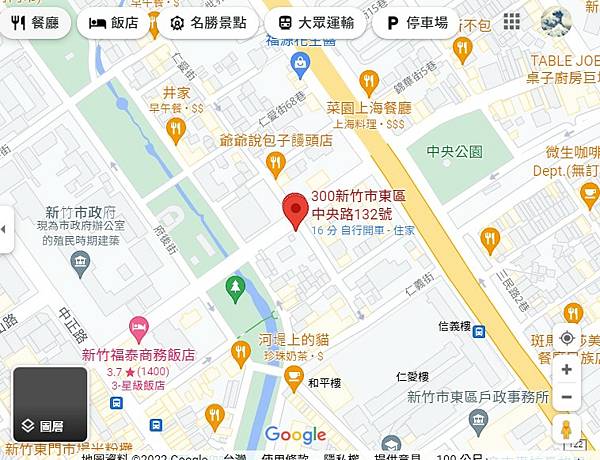Zoom out with the minus button
600x460 pixels.
pyautogui.click(x=567, y=397)
